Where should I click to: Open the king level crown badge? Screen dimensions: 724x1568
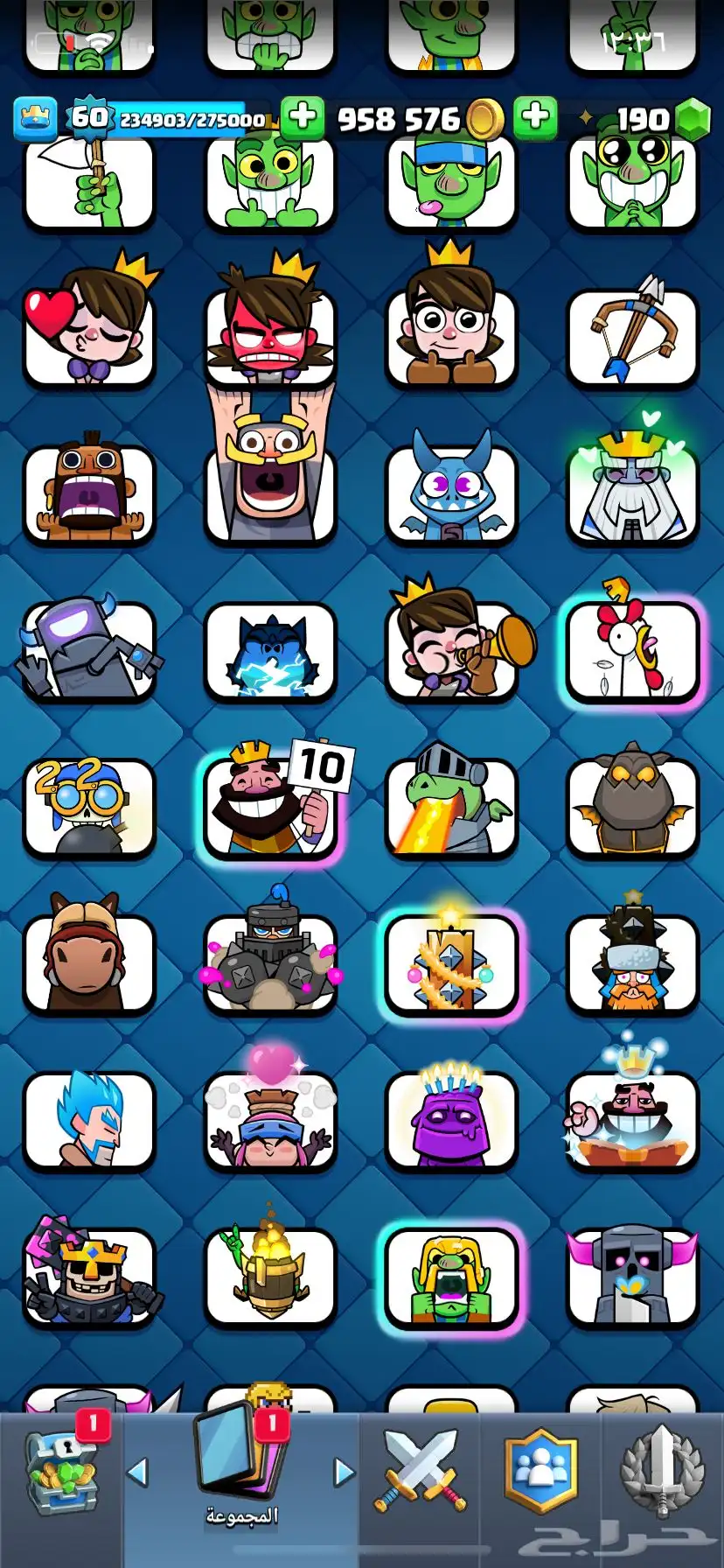tap(35, 119)
